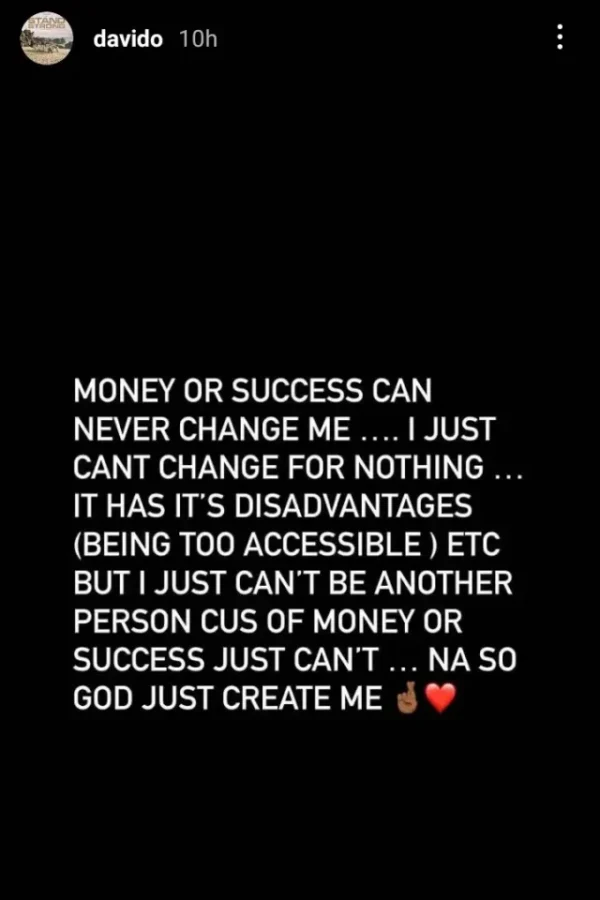The width and height of the screenshot is (600, 900).
Task: Open davido's profile picture
Action: click(x=47, y=40)
